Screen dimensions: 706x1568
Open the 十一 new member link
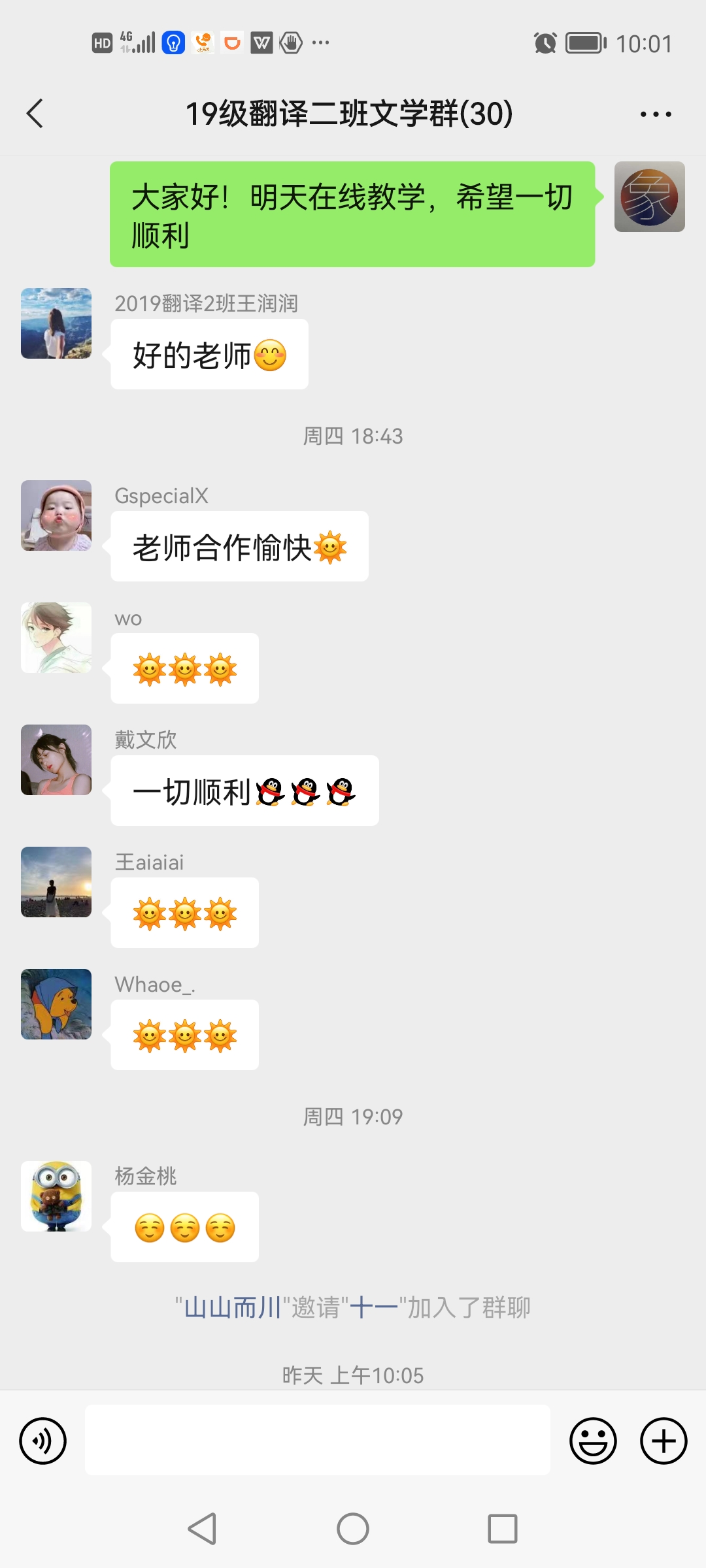coord(374,1308)
